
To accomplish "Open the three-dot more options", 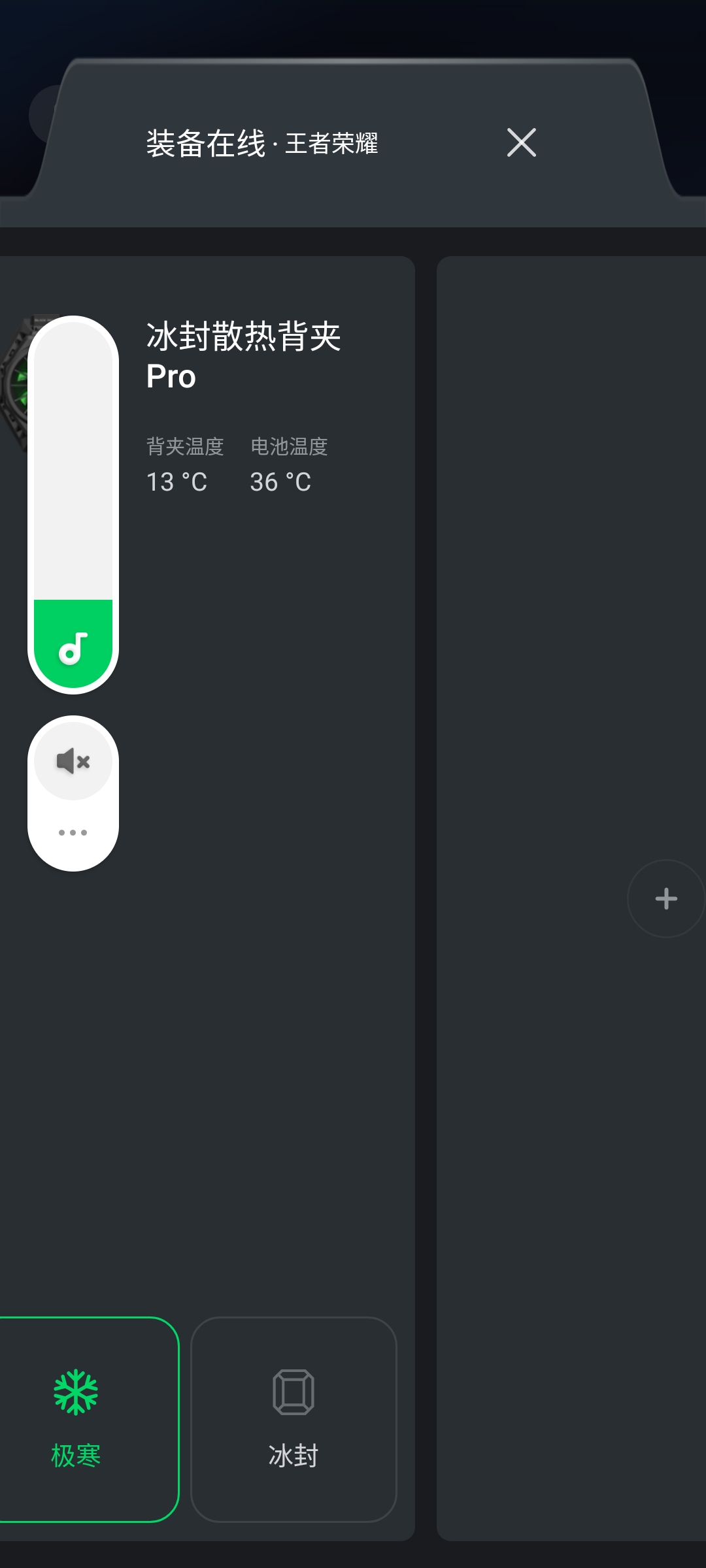I will point(73,832).
